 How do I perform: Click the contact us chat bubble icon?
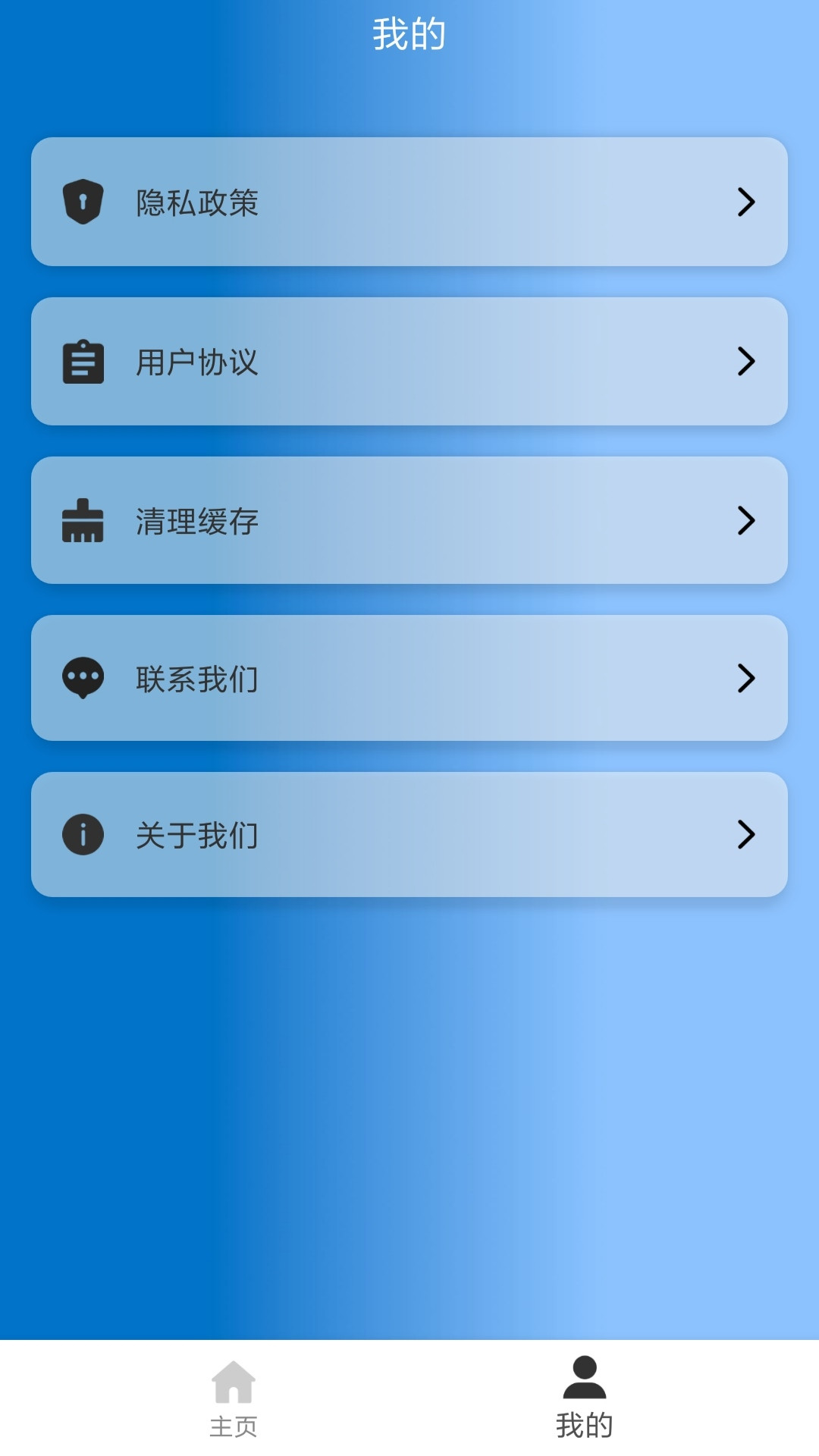(83, 678)
